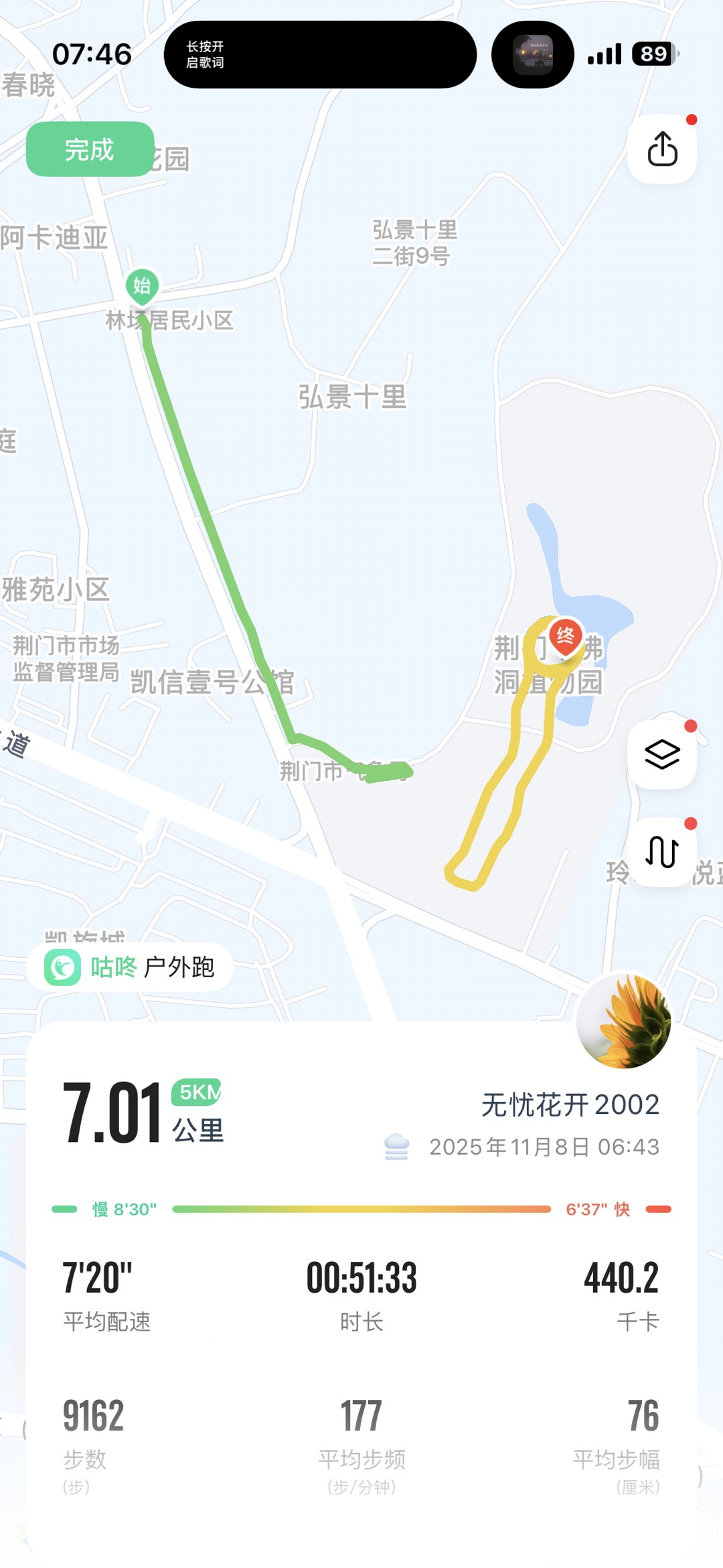Open the route track icon
The image size is (723, 1568).
click(x=662, y=852)
